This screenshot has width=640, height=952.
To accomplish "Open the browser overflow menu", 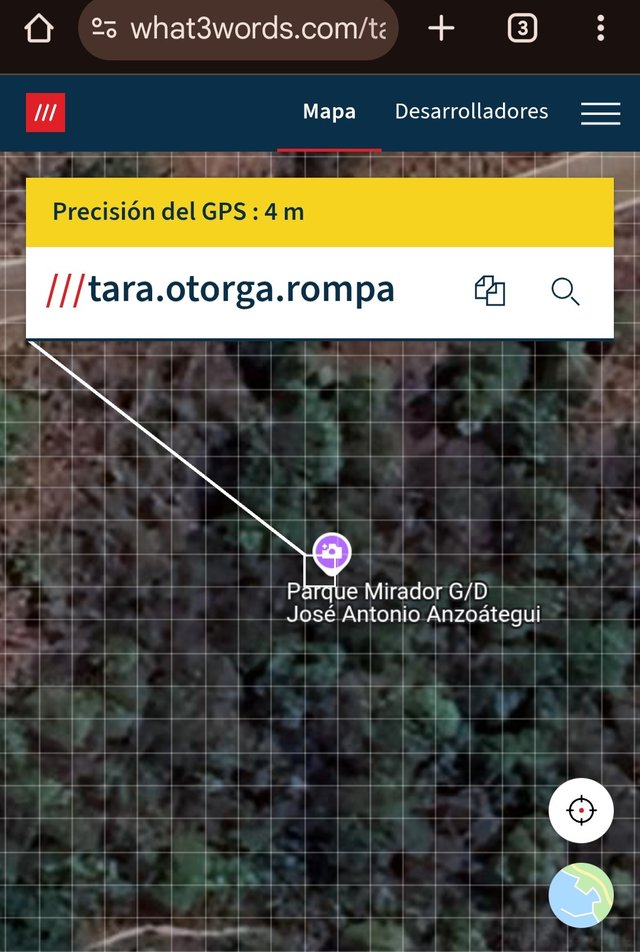I will 600,29.
